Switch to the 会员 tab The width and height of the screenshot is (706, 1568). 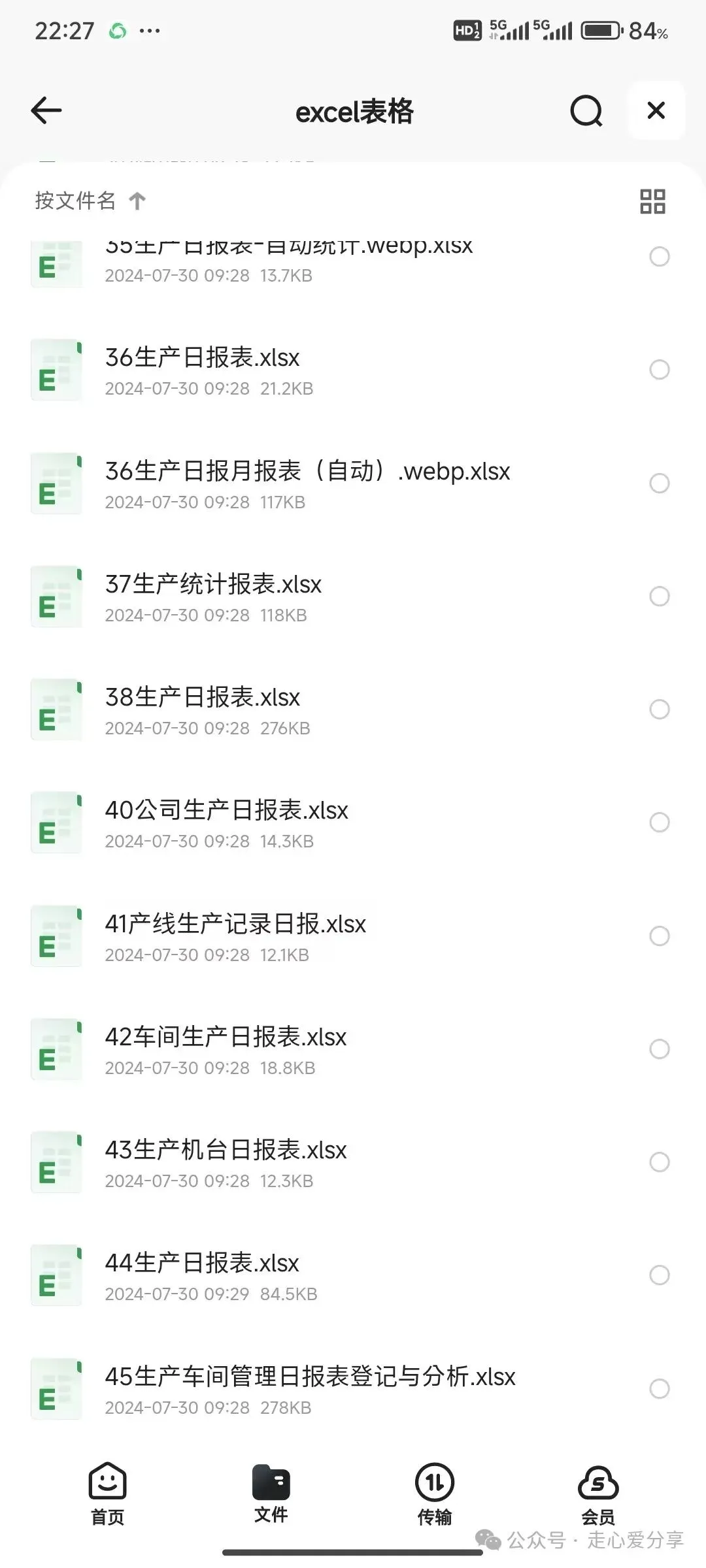click(x=598, y=1493)
